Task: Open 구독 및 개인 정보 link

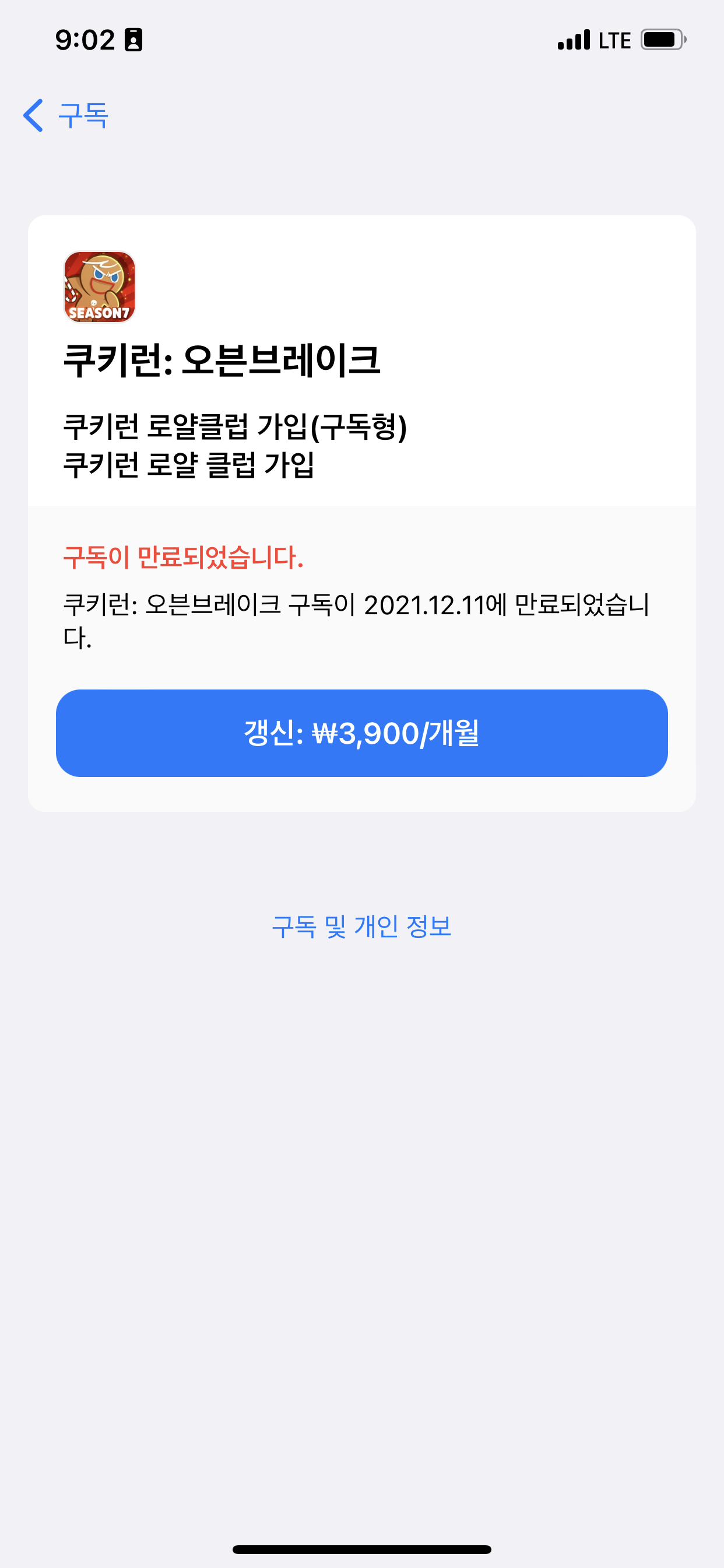Action: tap(361, 926)
